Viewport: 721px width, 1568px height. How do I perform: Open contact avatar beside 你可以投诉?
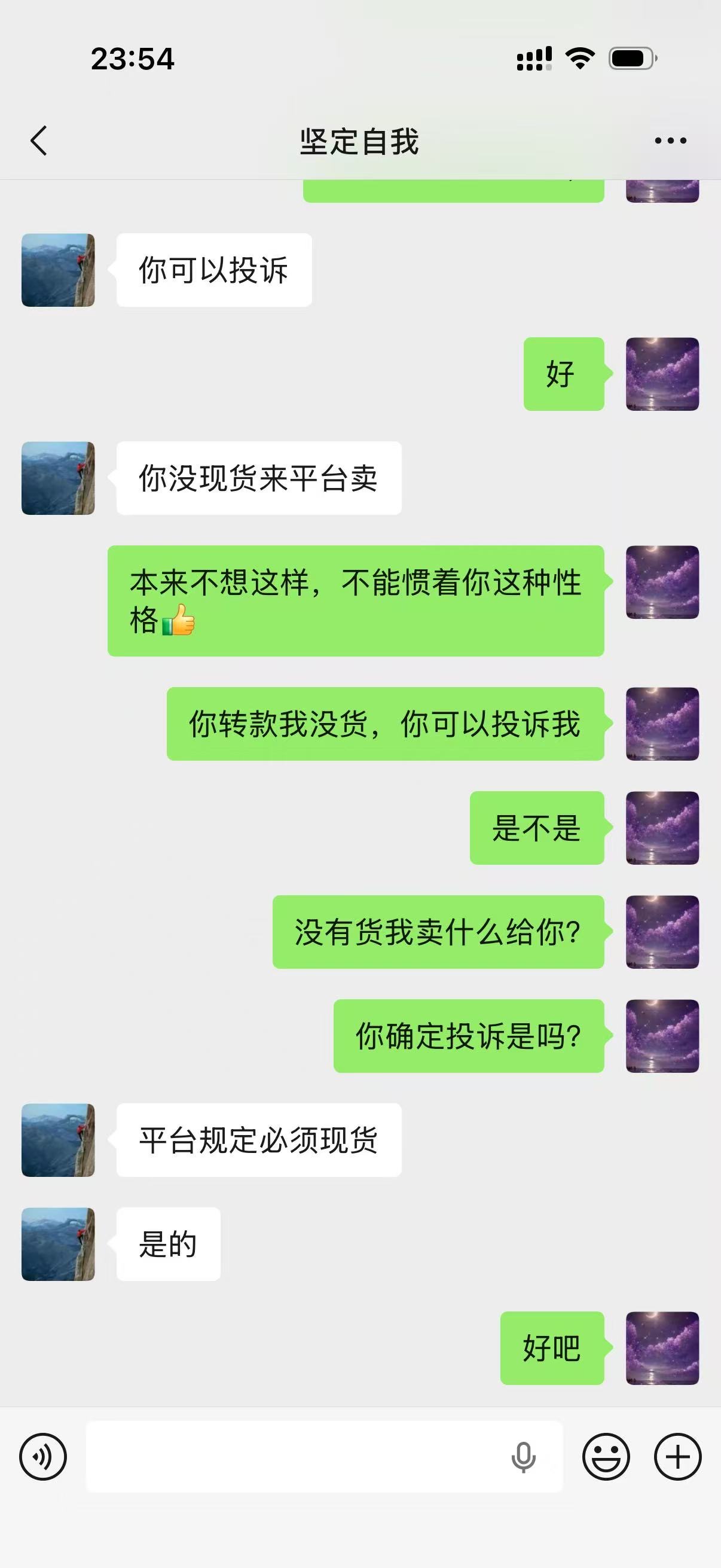point(58,270)
